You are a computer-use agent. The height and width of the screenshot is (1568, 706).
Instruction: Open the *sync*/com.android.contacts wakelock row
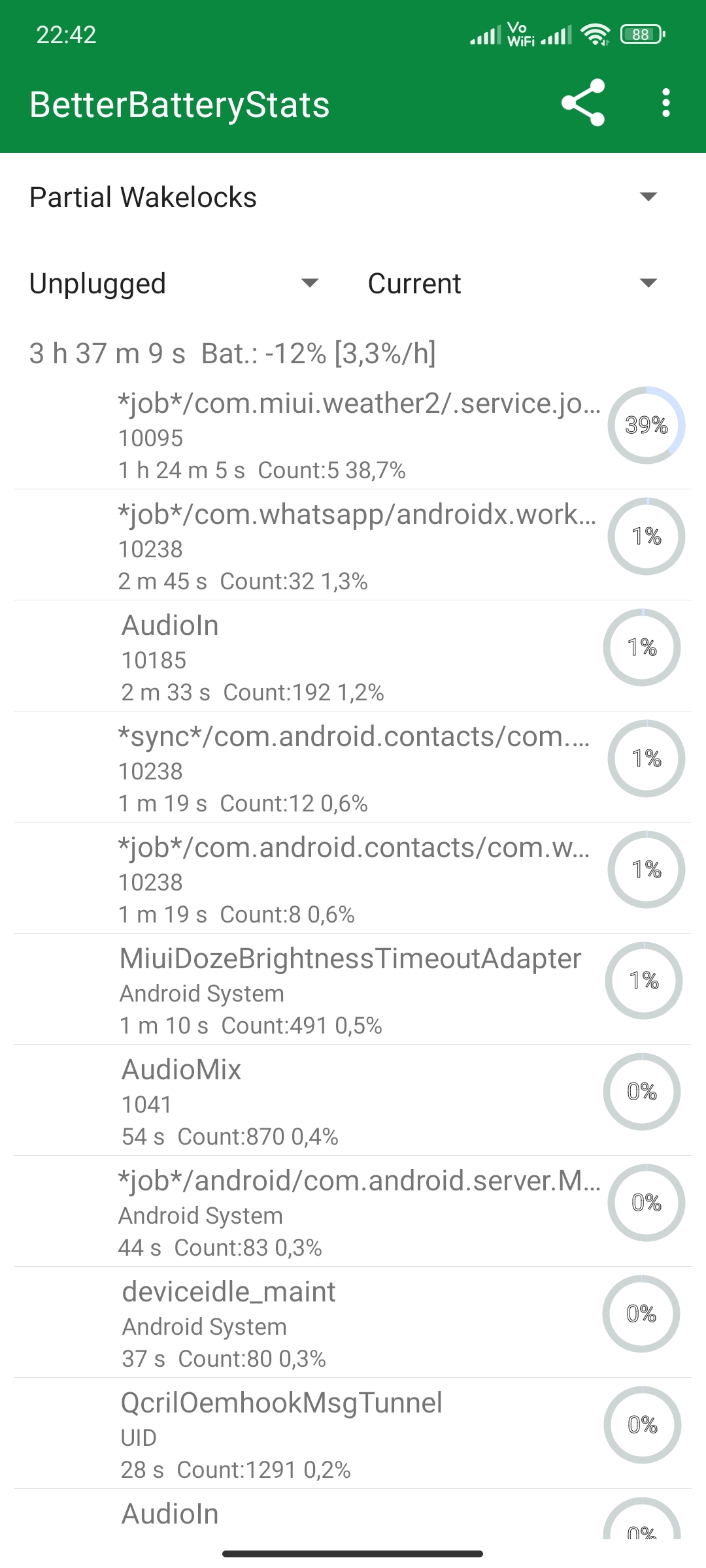pyautogui.click(x=353, y=767)
